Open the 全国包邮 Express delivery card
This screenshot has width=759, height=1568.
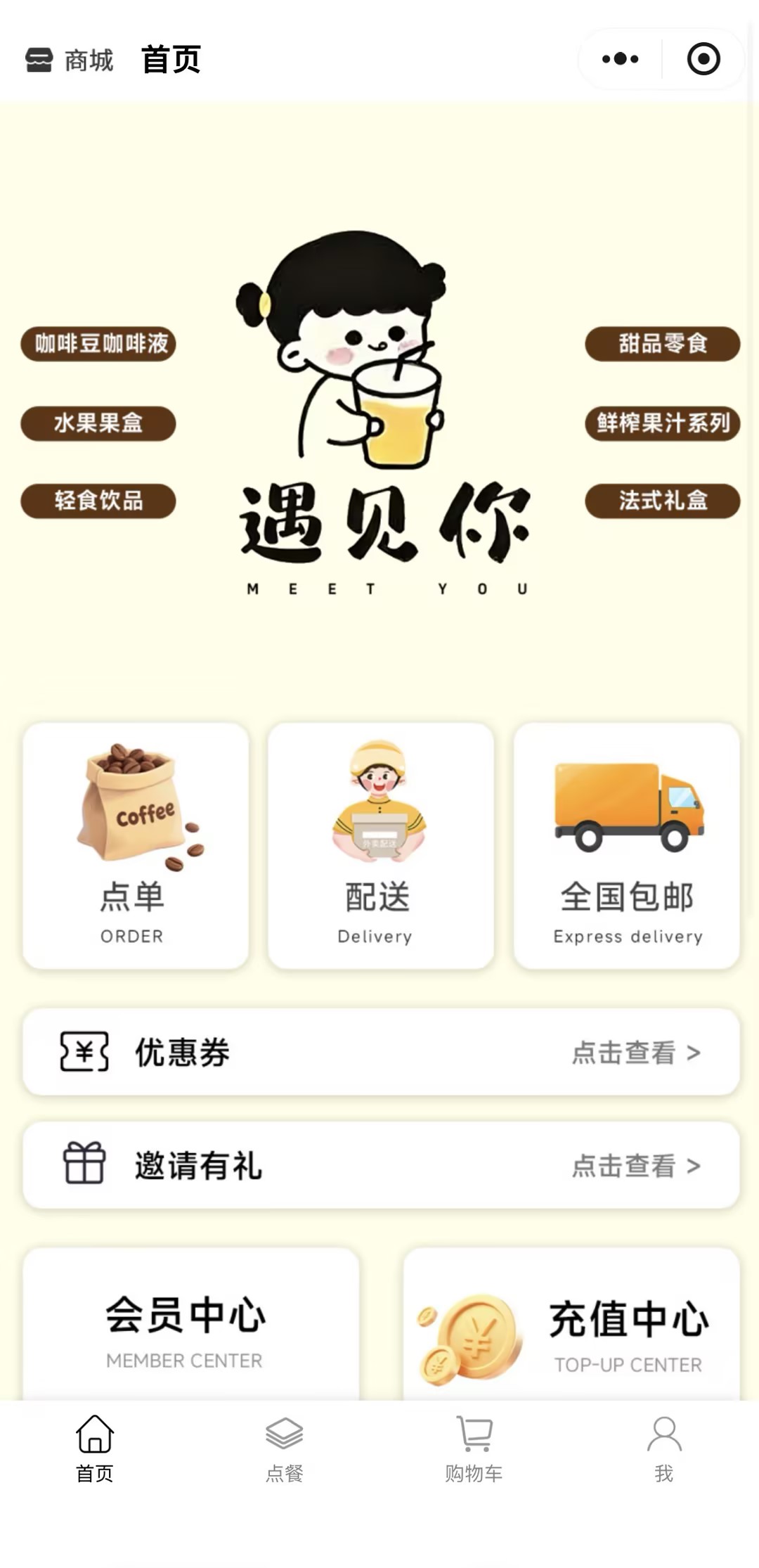626,846
